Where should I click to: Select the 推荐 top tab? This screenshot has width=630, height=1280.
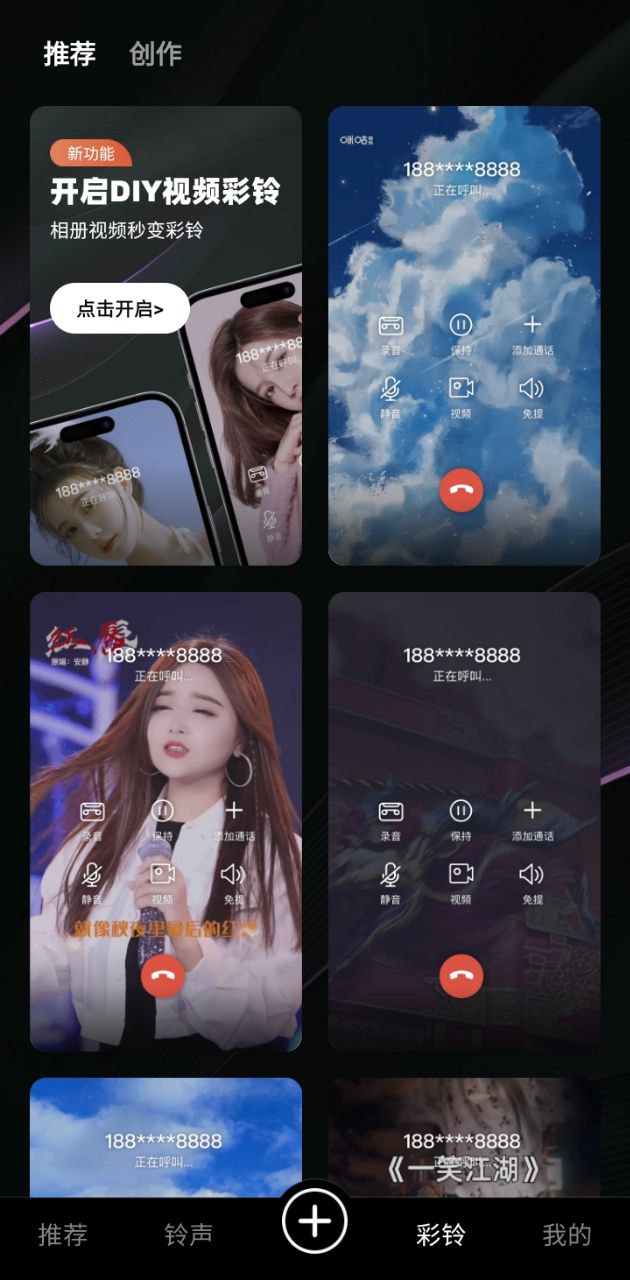pos(70,54)
